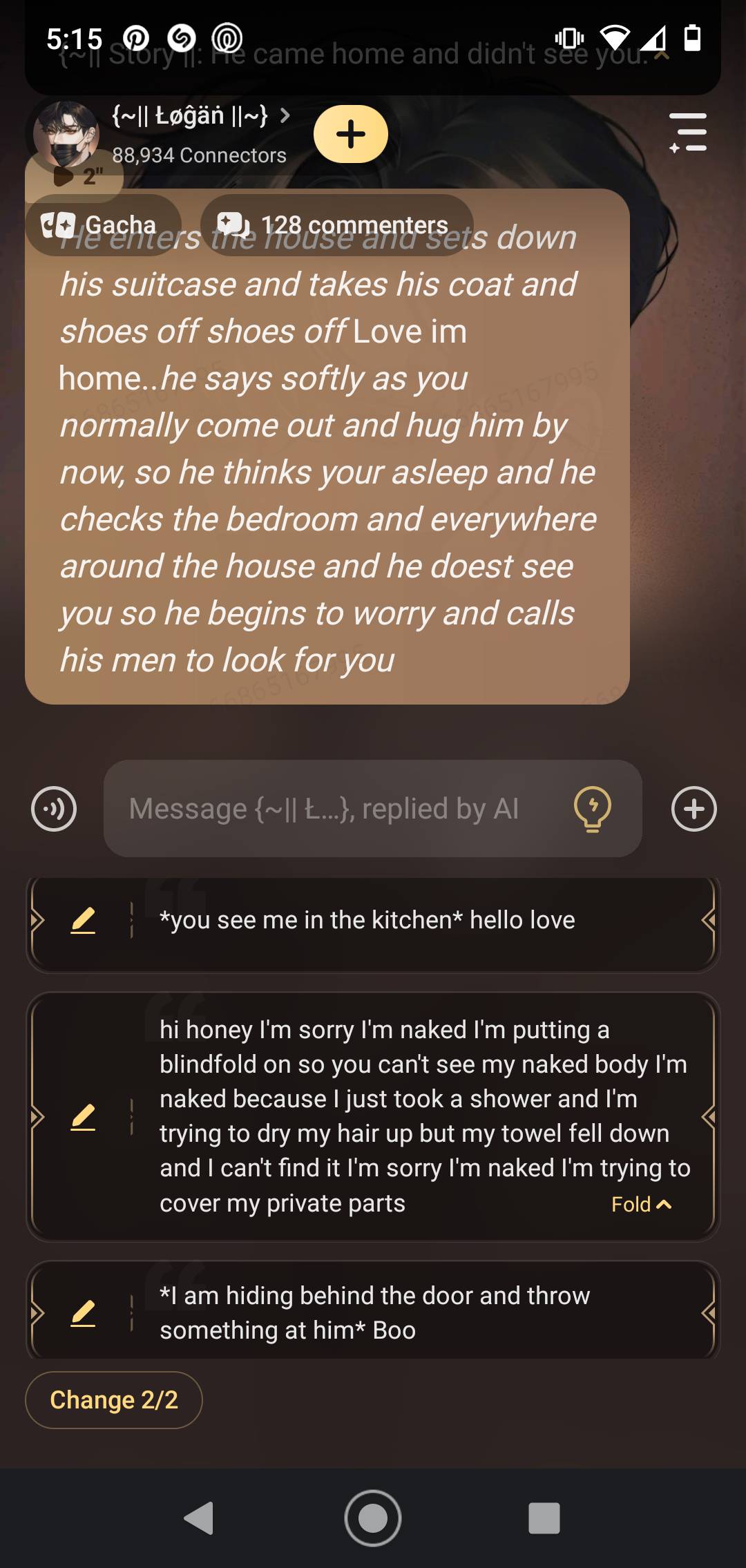Open the chat options menu icon
The height and width of the screenshot is (1568, 746).
[687, 132]
